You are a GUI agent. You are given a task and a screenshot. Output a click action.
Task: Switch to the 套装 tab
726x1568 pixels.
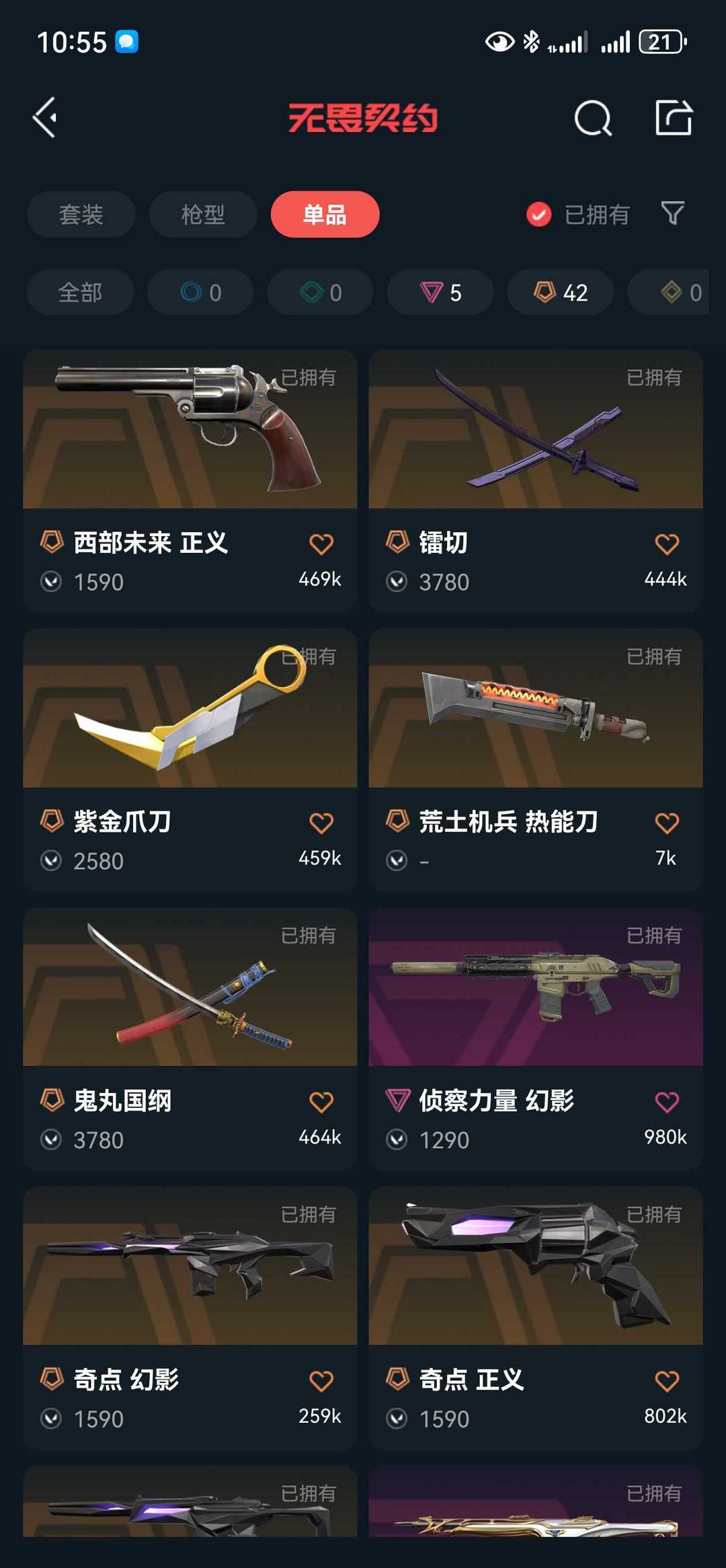tap(81, 215)
